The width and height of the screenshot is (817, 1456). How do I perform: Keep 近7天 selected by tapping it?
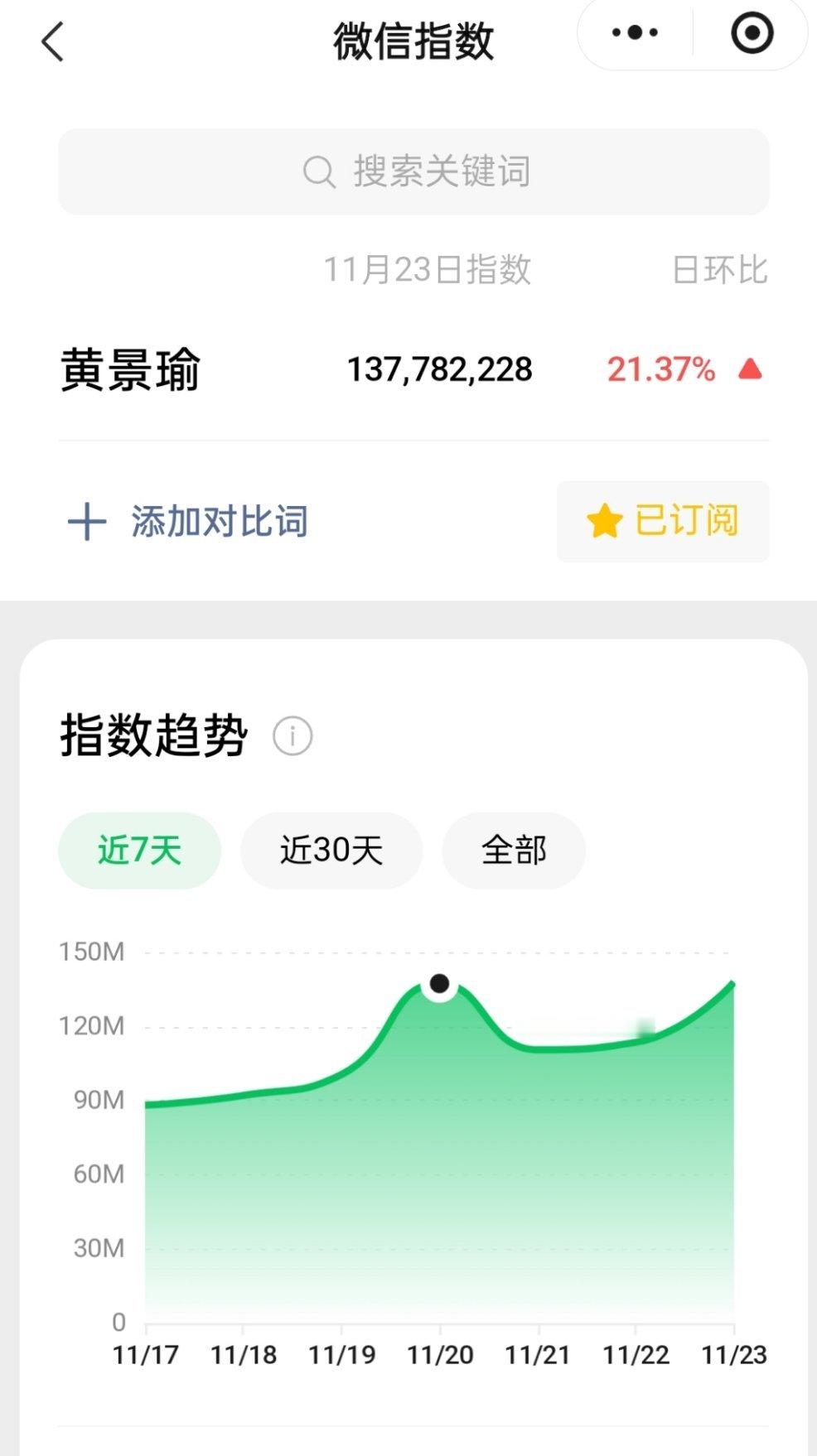point(139,851)
